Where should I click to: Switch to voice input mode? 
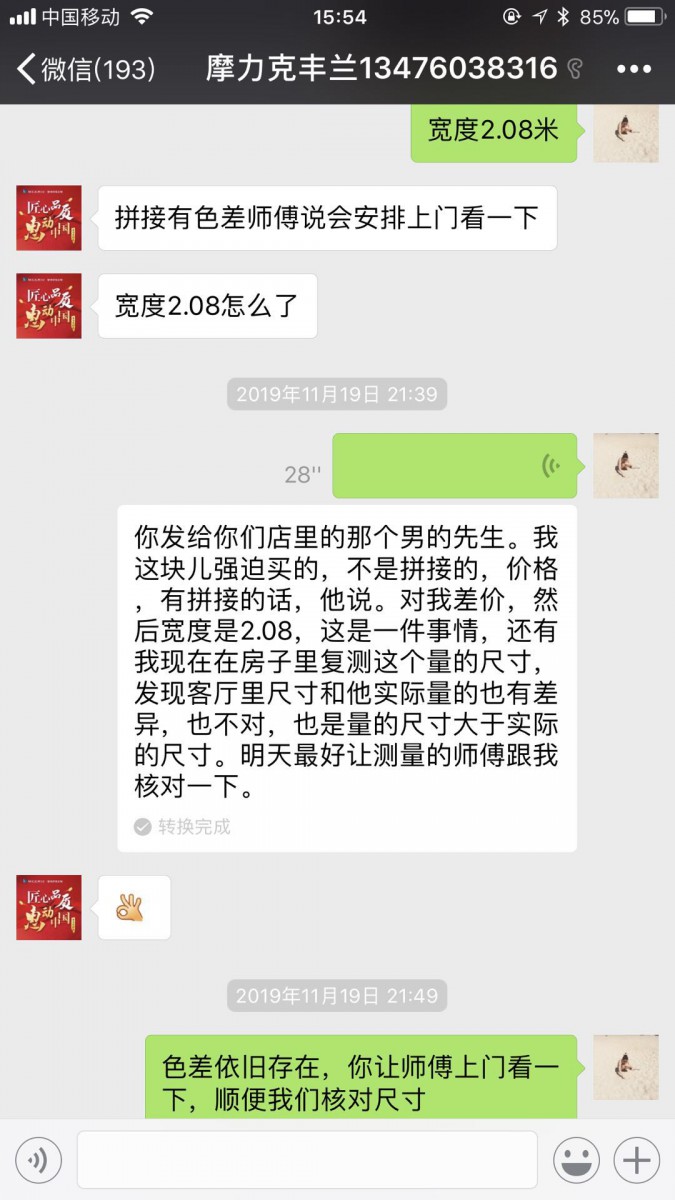tap(38, 1160)
